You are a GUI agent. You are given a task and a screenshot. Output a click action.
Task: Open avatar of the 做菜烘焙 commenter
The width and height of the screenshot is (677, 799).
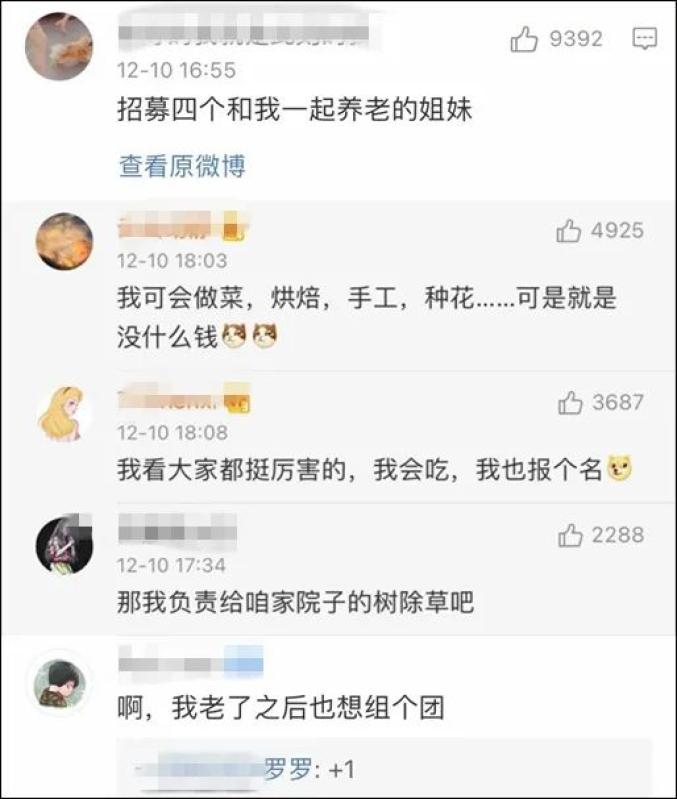(64, 241)
